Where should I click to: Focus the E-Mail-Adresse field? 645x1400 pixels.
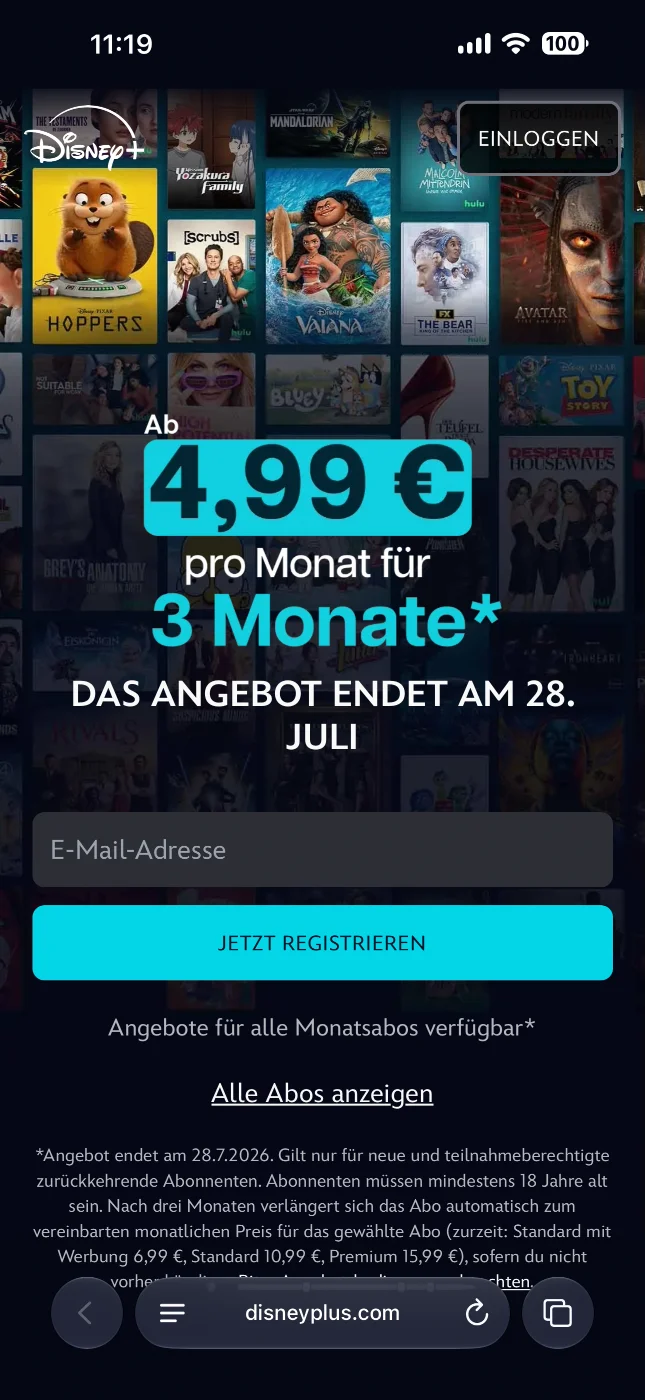[322, 849]
